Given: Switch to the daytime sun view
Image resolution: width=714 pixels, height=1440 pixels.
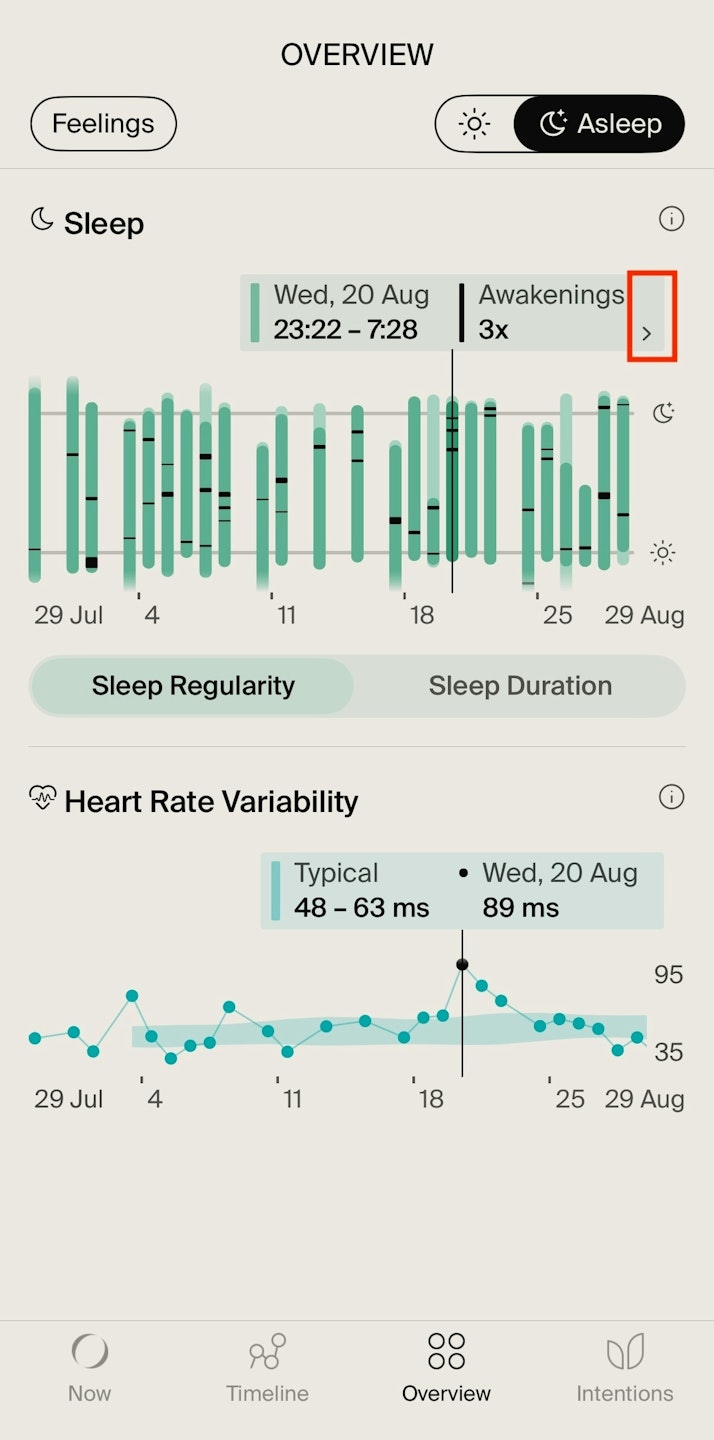Looking at the screenshot, I should (474, 124).
